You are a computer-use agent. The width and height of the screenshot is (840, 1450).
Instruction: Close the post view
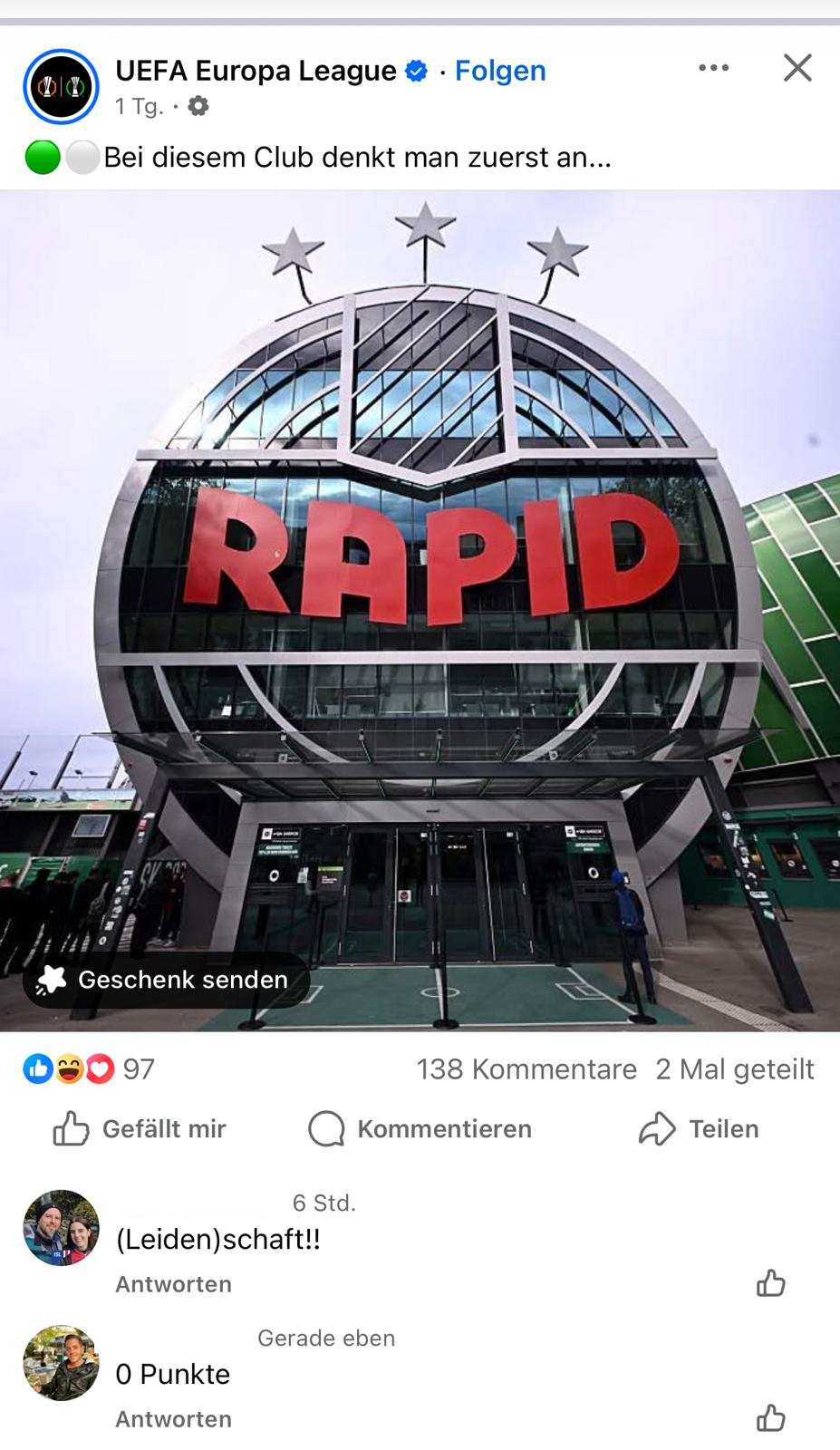click(x=797, y=68)
